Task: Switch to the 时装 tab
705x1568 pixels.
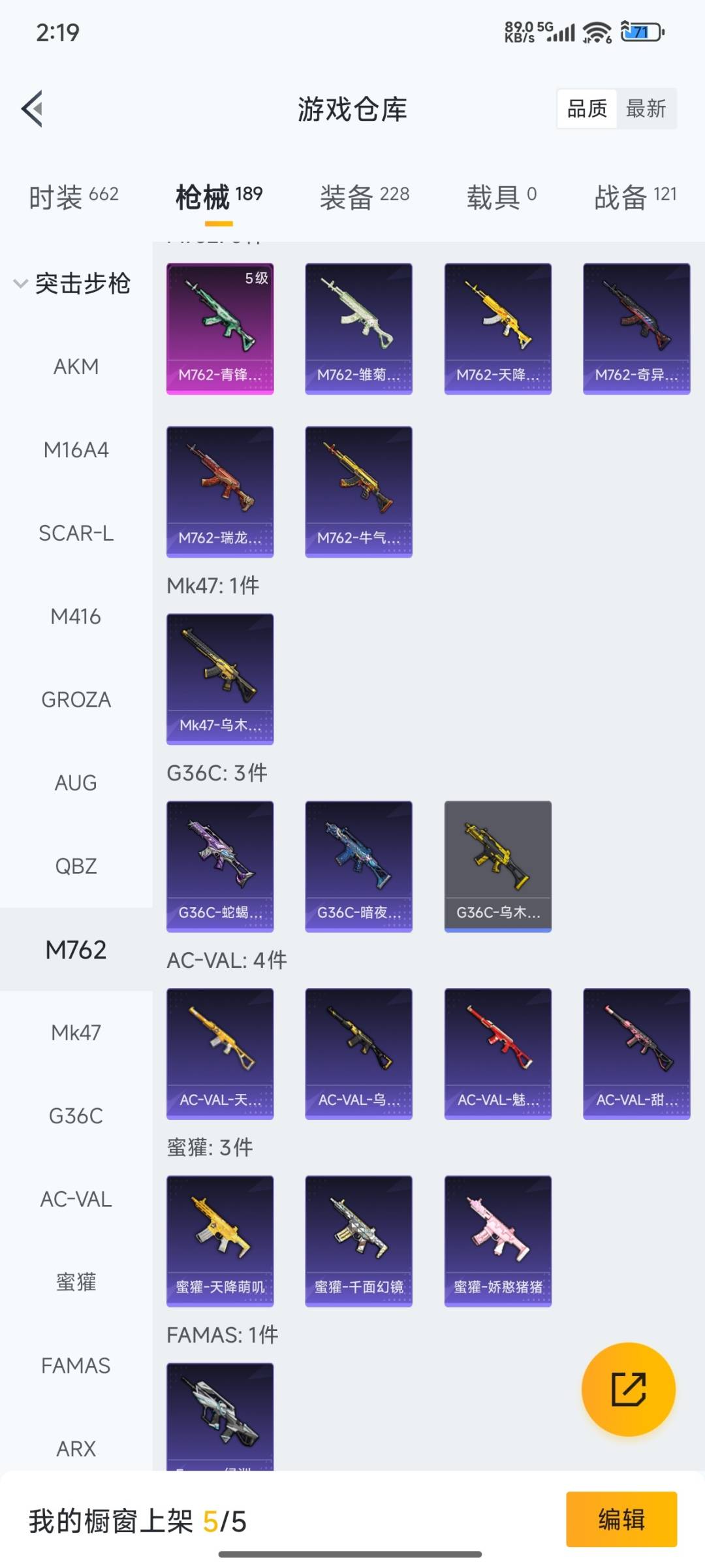Action: coord(73,196)
